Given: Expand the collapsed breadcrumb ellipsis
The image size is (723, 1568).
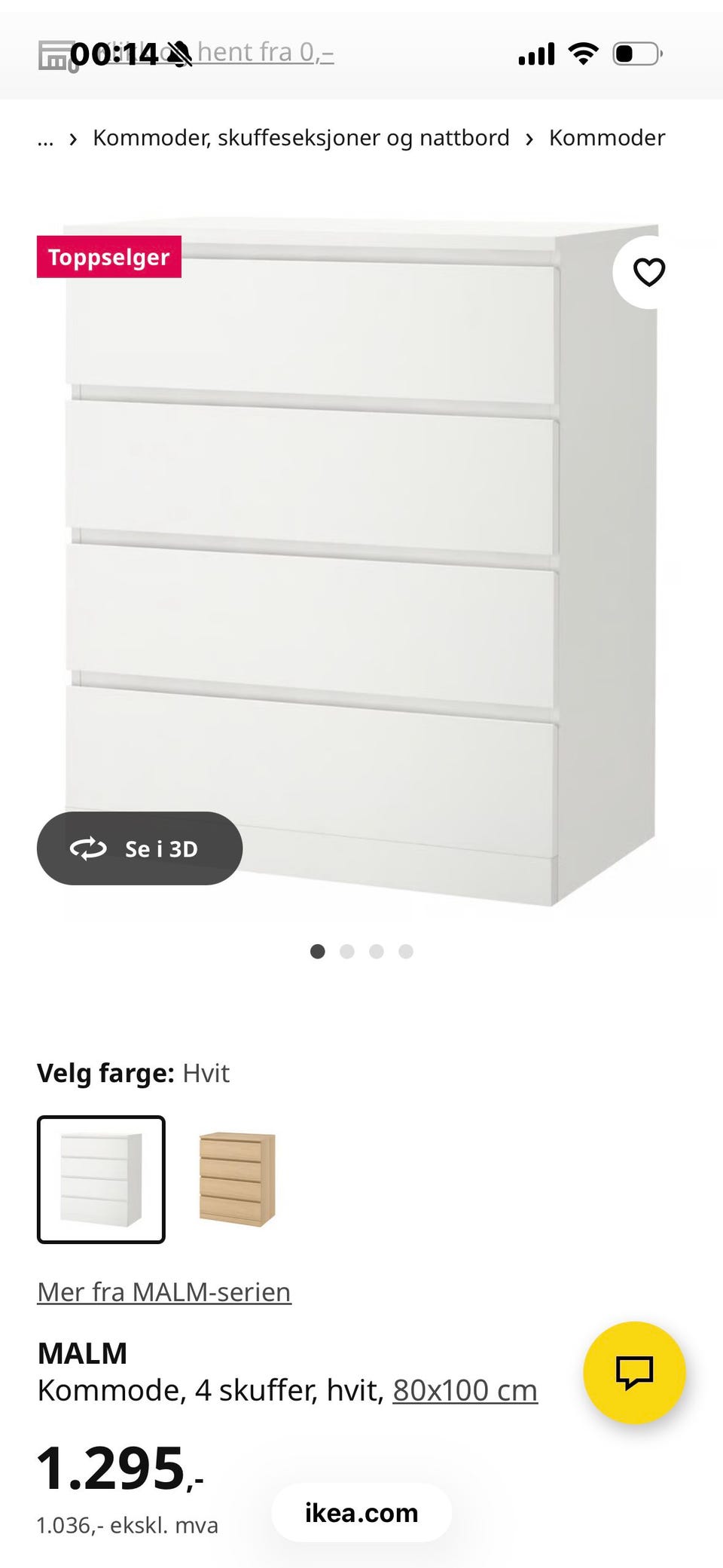Looking at the screenshot, I should pos(45,139).
